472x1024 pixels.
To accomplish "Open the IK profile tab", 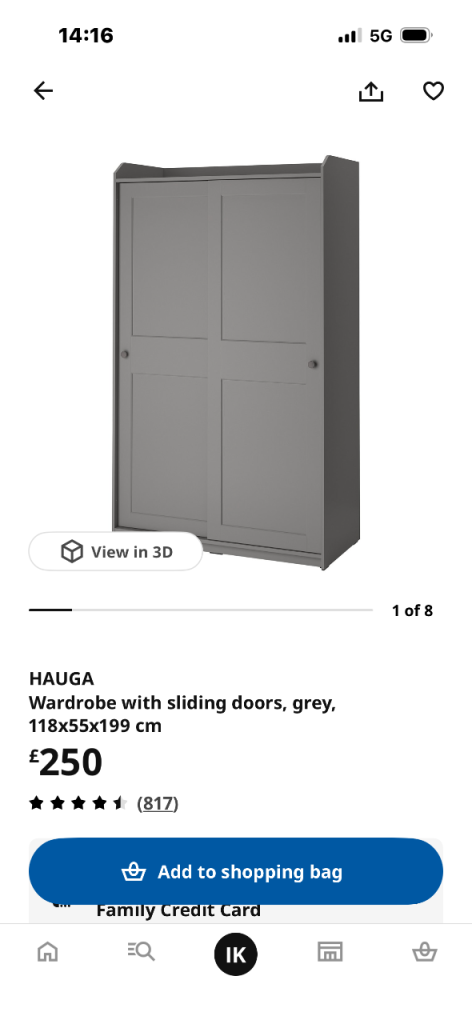I will click(236, 954).
